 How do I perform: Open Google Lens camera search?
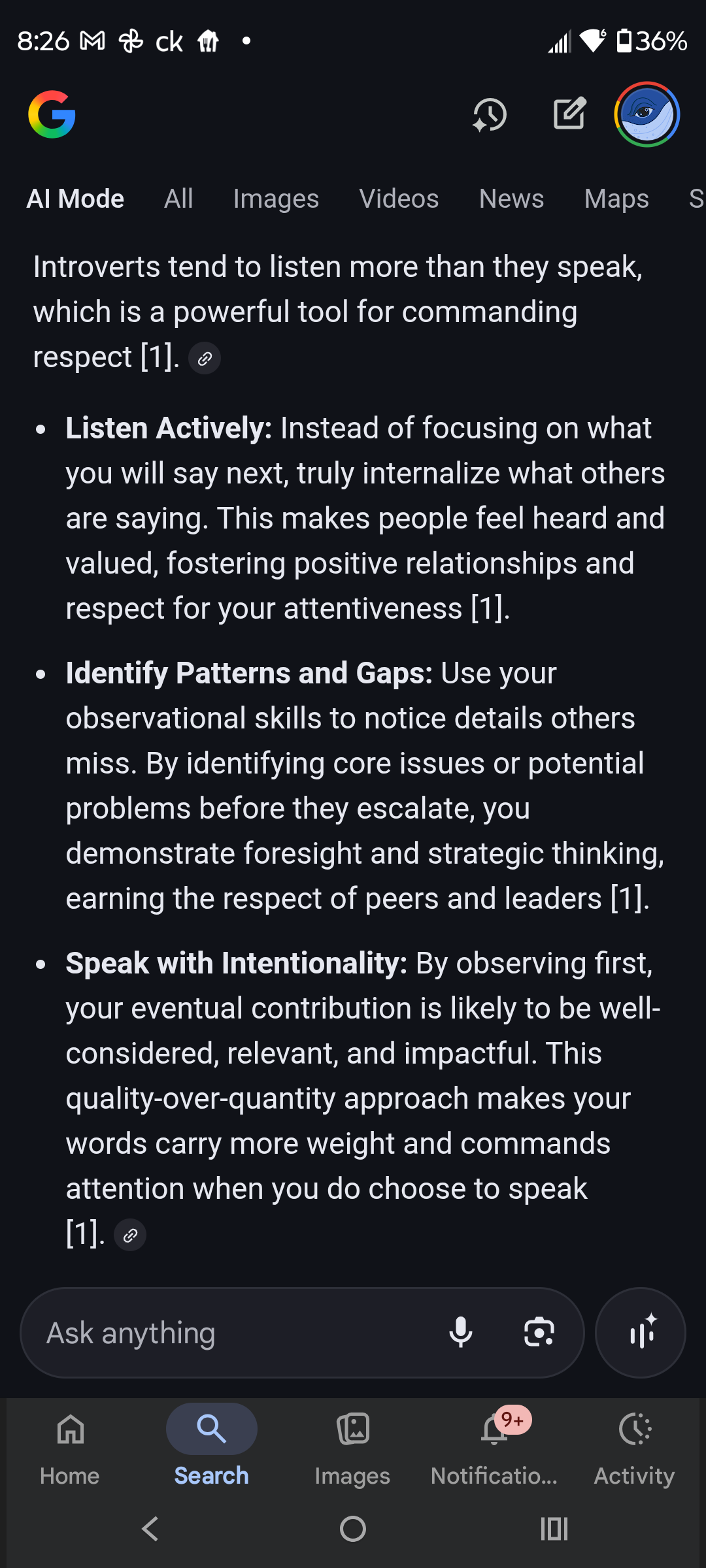(539, 1333)
